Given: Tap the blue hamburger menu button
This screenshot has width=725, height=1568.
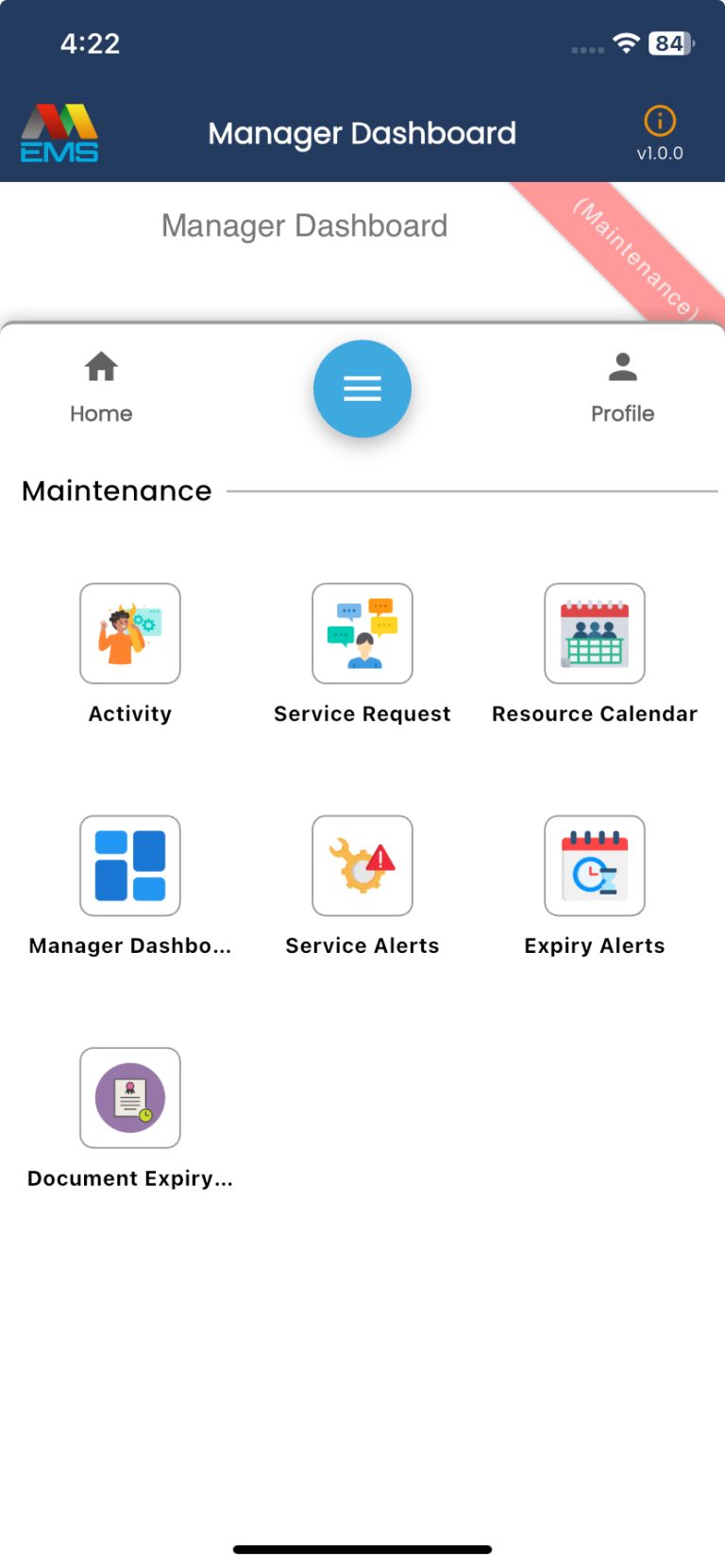Looking at the screenshot, I should click(x=362, y=389).
